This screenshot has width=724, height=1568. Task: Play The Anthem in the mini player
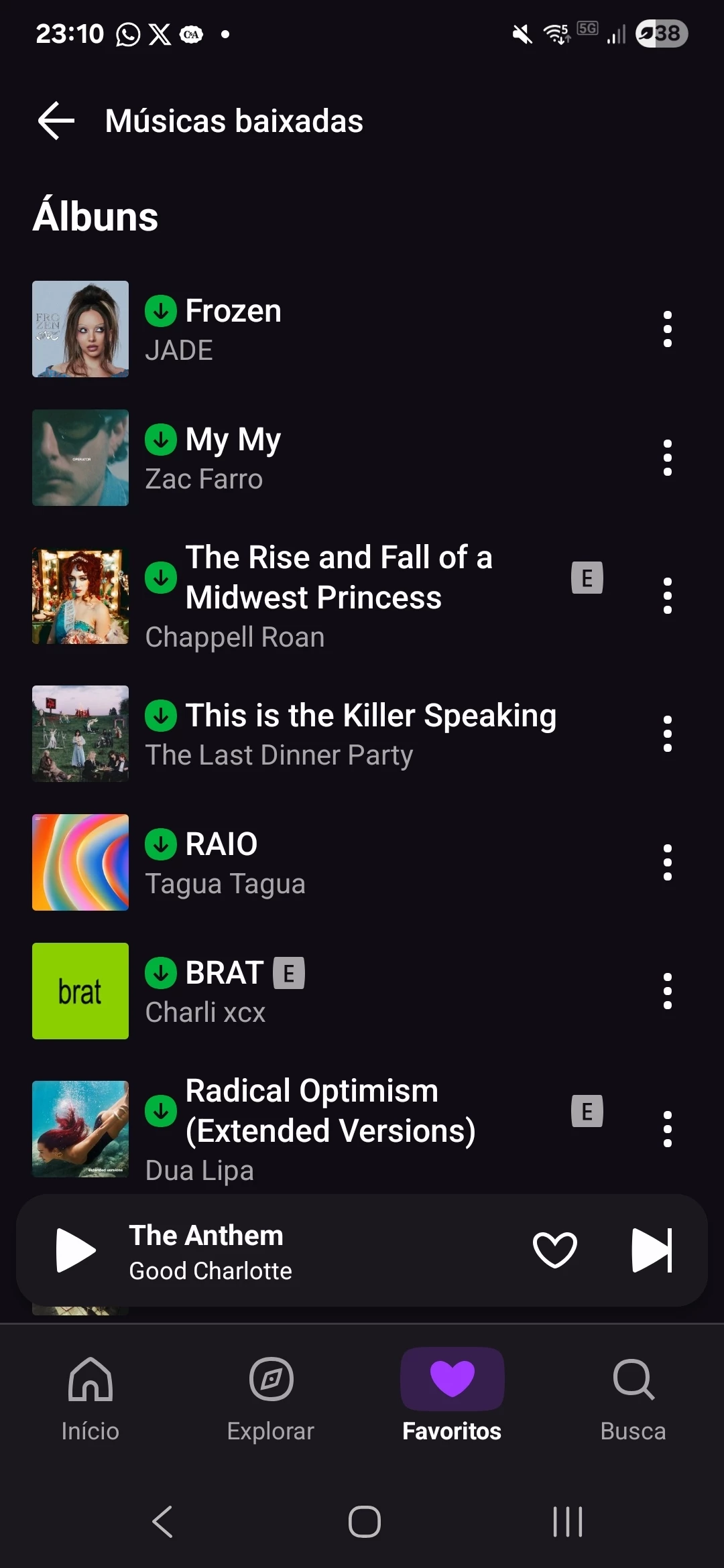coord(75,1250)
